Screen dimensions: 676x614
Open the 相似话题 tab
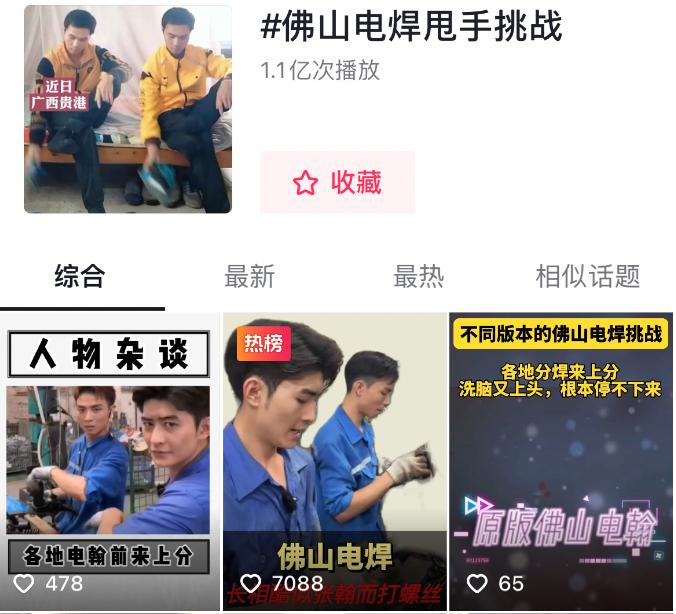coord(588,276)
